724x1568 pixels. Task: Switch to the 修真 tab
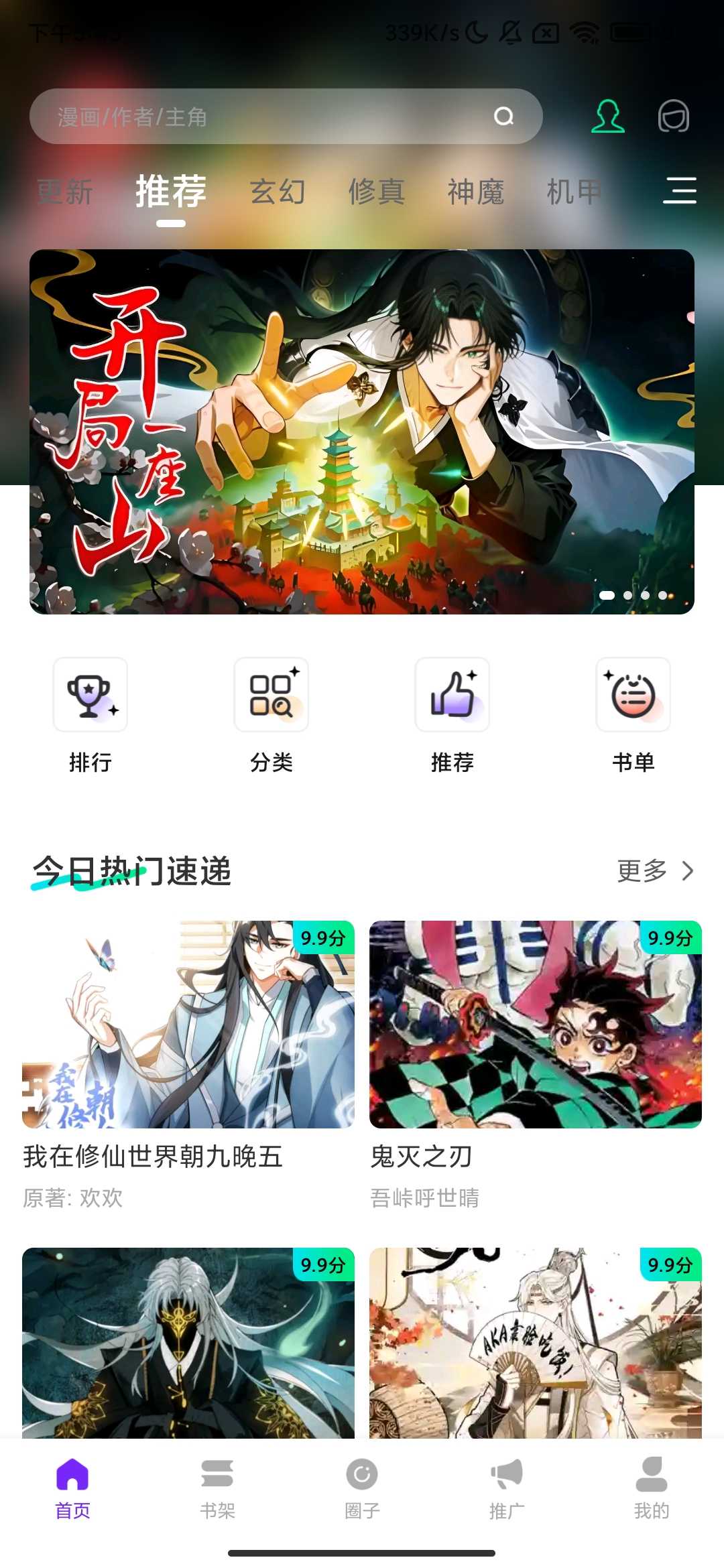[x=377, y=192]
